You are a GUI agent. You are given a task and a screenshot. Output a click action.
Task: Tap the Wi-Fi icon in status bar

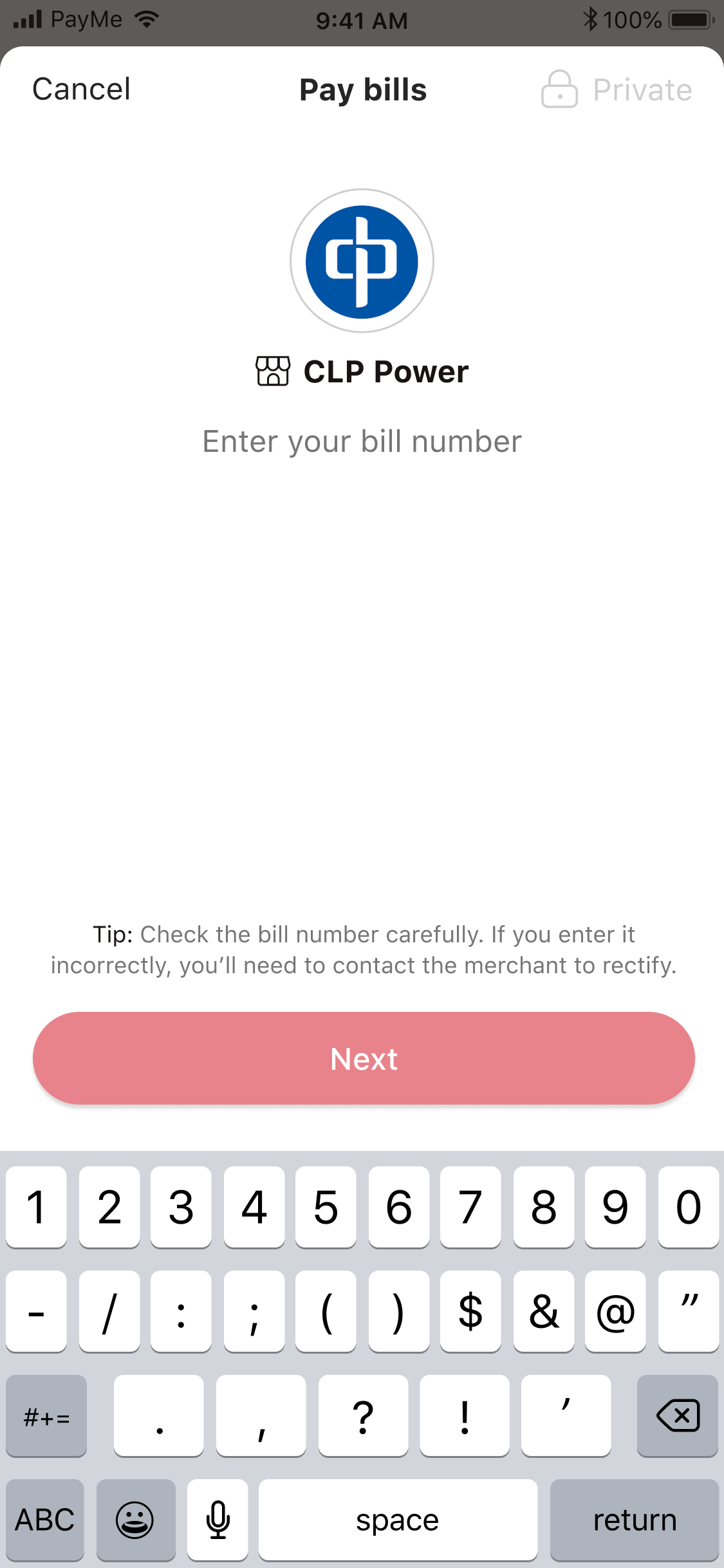[147, 19]
